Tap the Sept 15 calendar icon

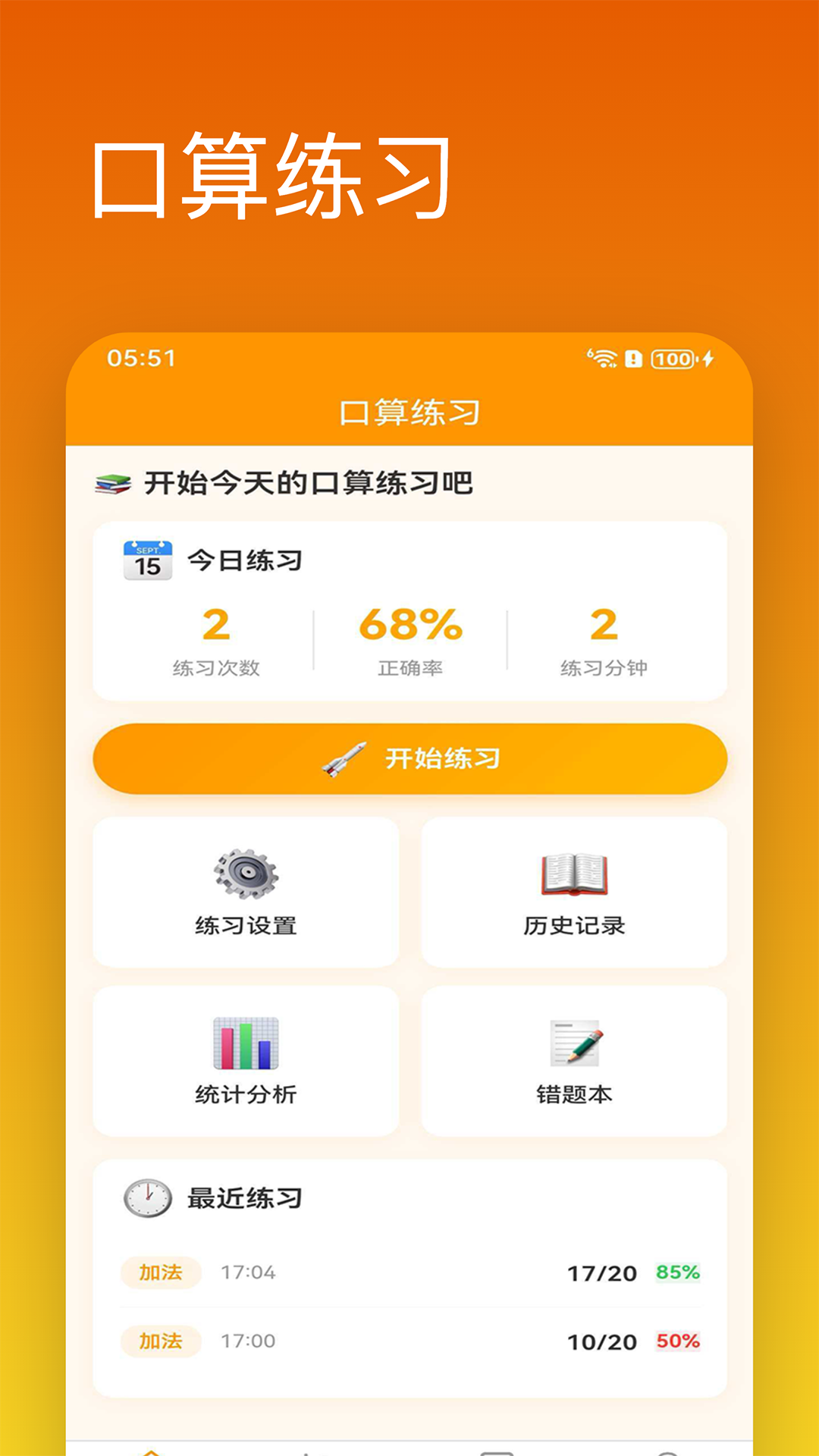coord(147,557)
